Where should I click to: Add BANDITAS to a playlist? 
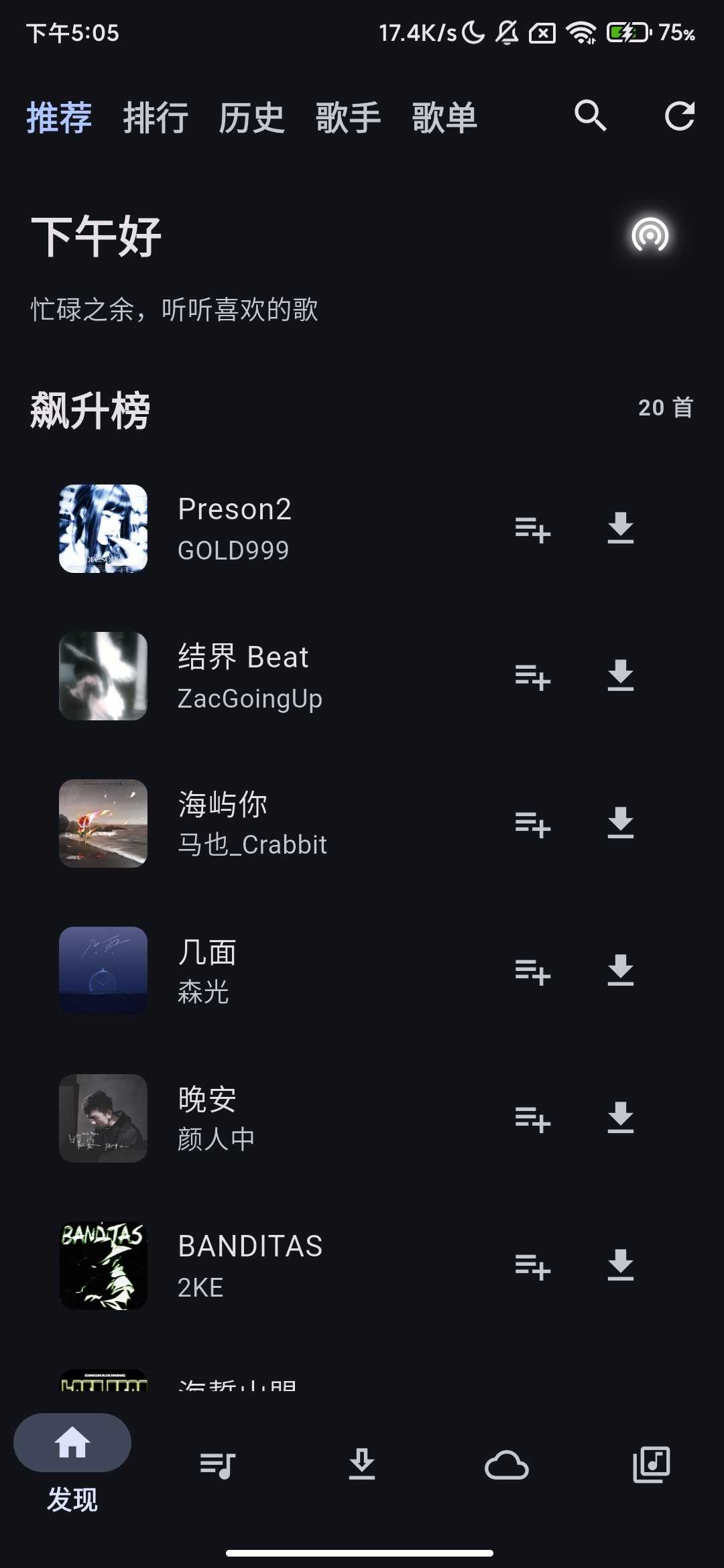point(533,1266)
